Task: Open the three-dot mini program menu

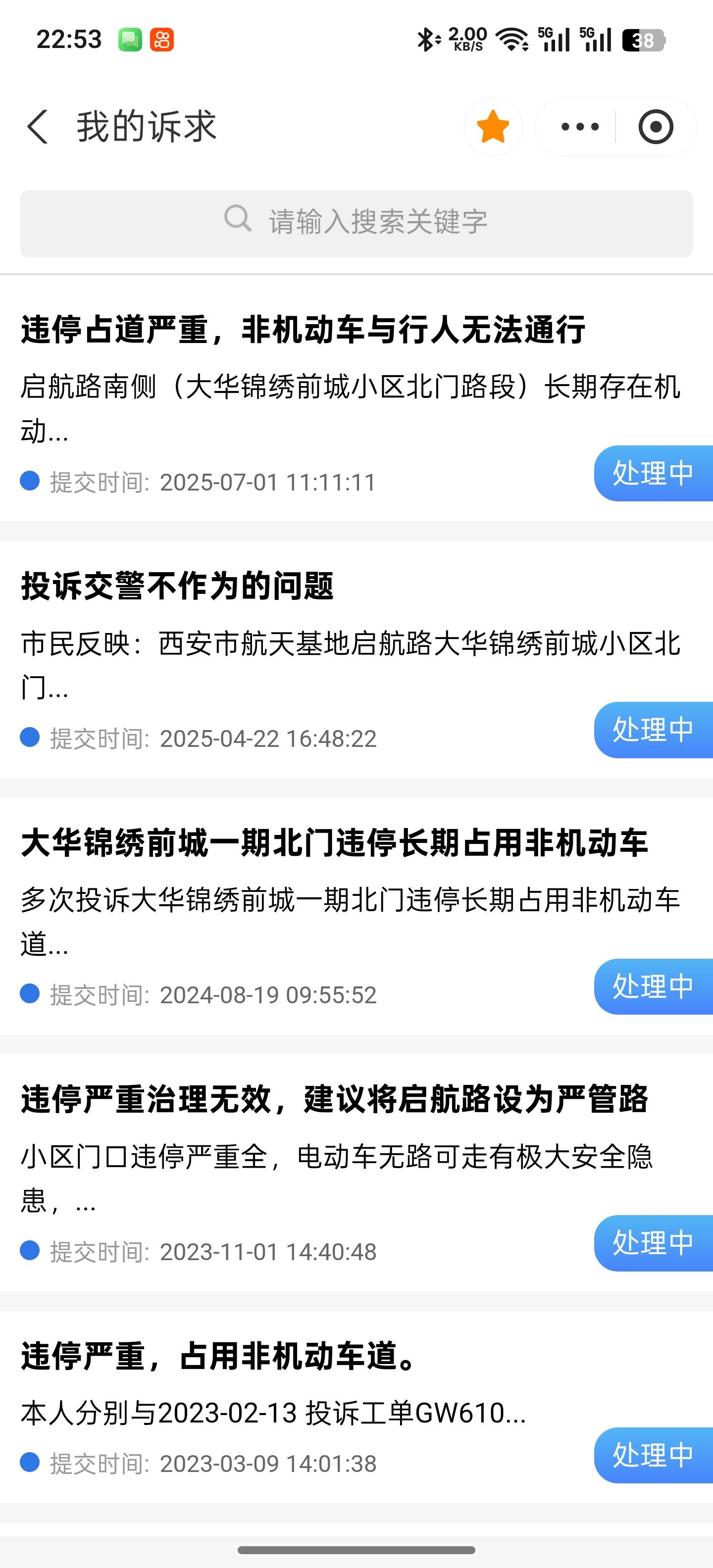Action: [x=579, y=127]
